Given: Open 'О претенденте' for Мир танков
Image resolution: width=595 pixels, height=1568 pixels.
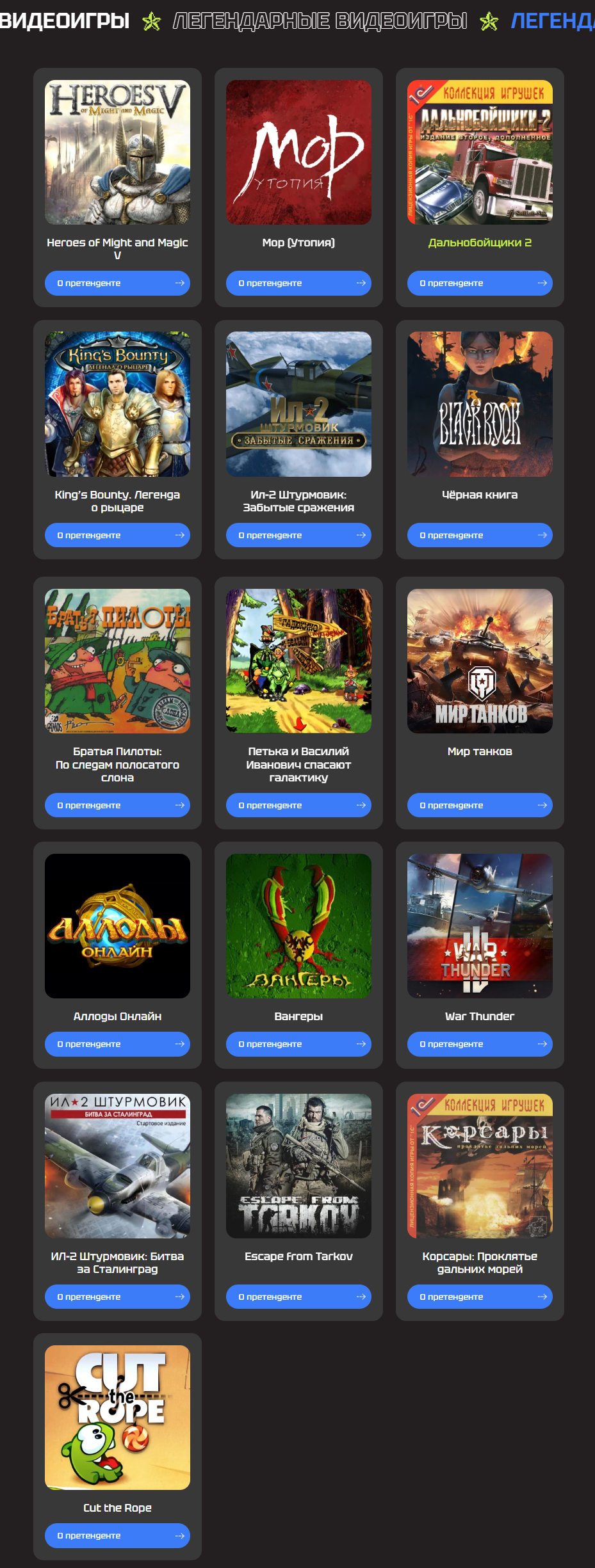Looking at the screenshot, I should point(480,805).
